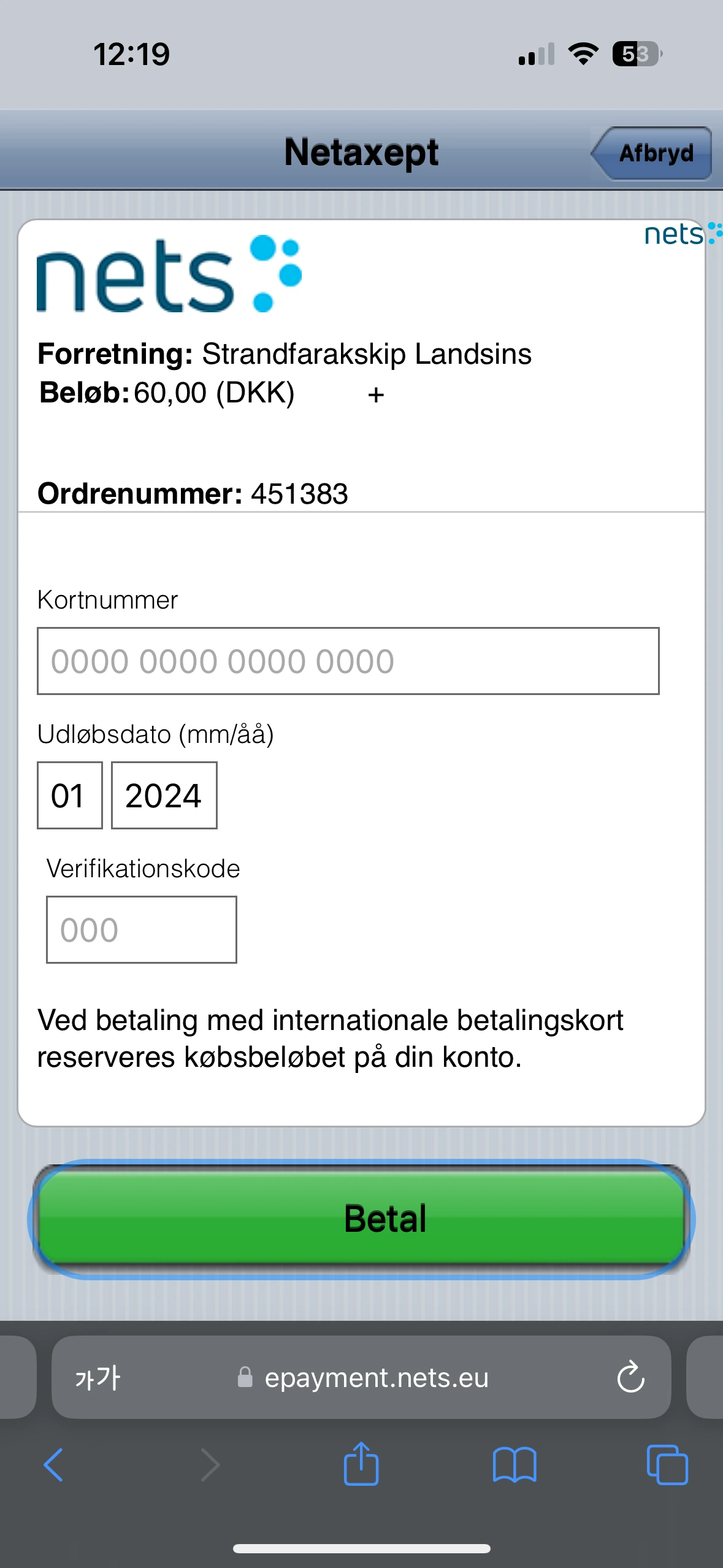Tap the padlock icon in the address bar
723x1568 pixels.
click(x=245, y=1378)
